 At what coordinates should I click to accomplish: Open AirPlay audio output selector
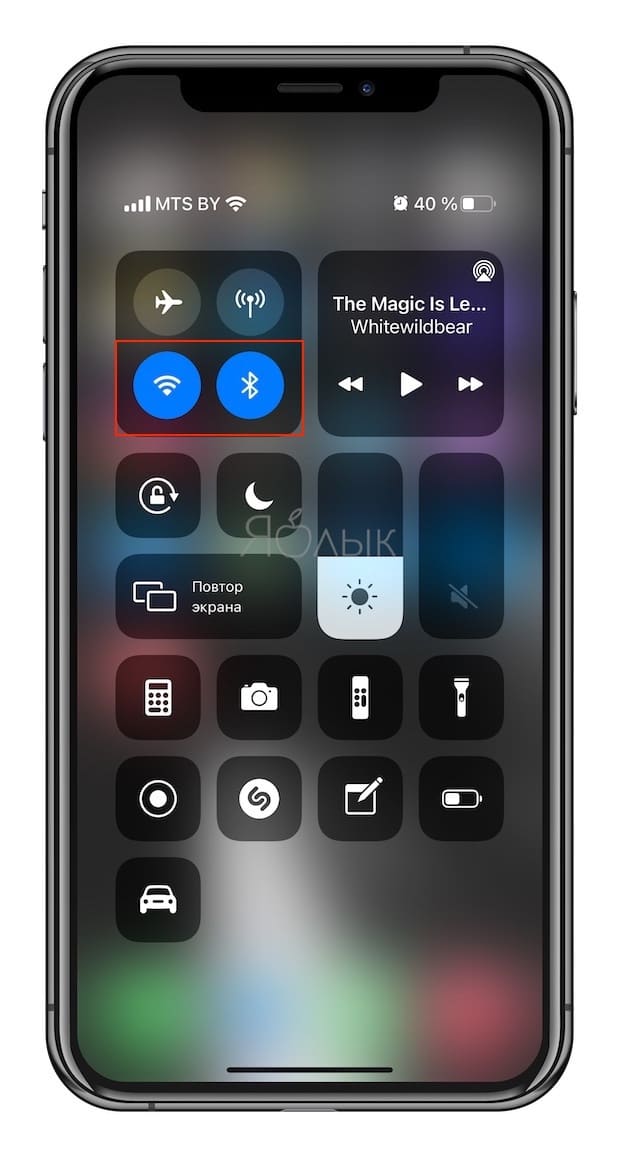[x=484, y=272]
